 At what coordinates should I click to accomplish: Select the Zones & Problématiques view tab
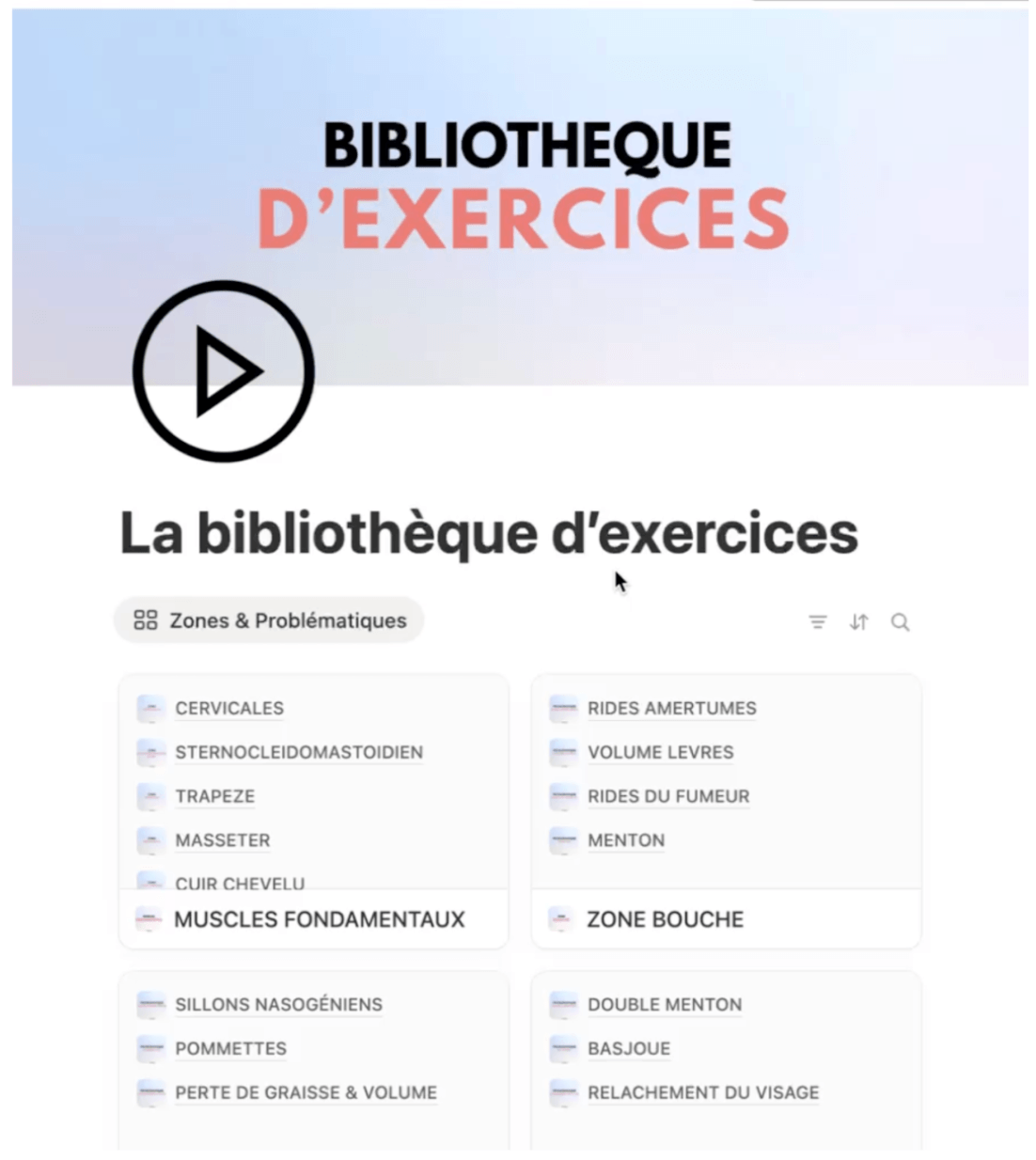pos(270,620)
